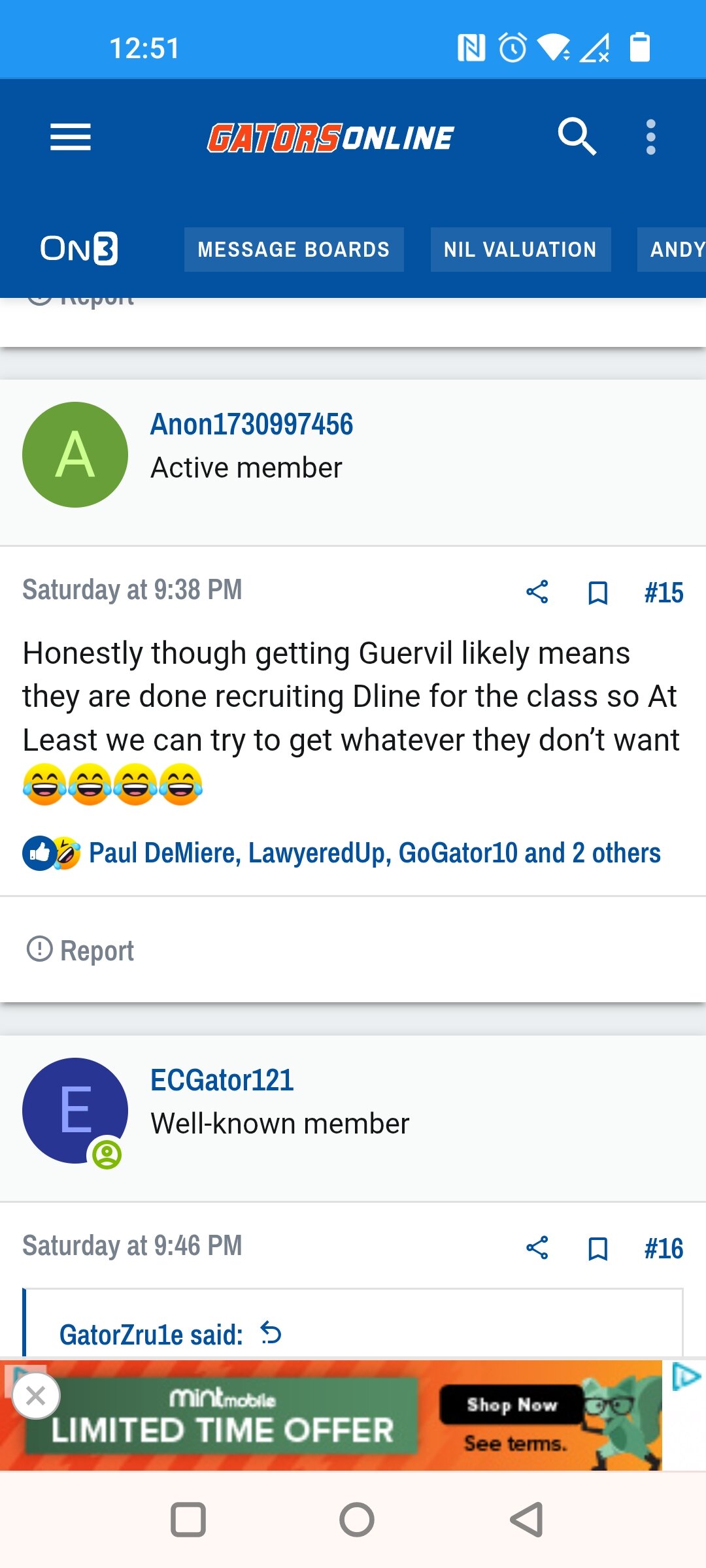Bookmark post #16
The width and height of the screenshot is (706, 1568).
coord(598,1249)
